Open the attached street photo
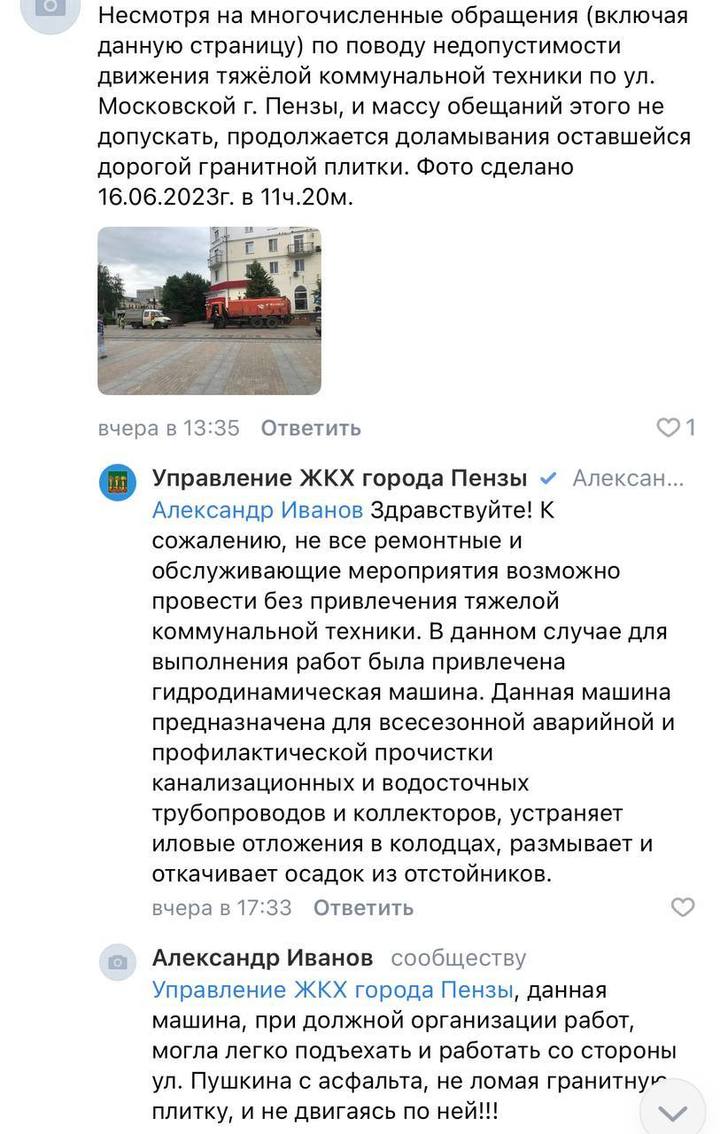Screen dimensions: 720x1134 [209, 311]
